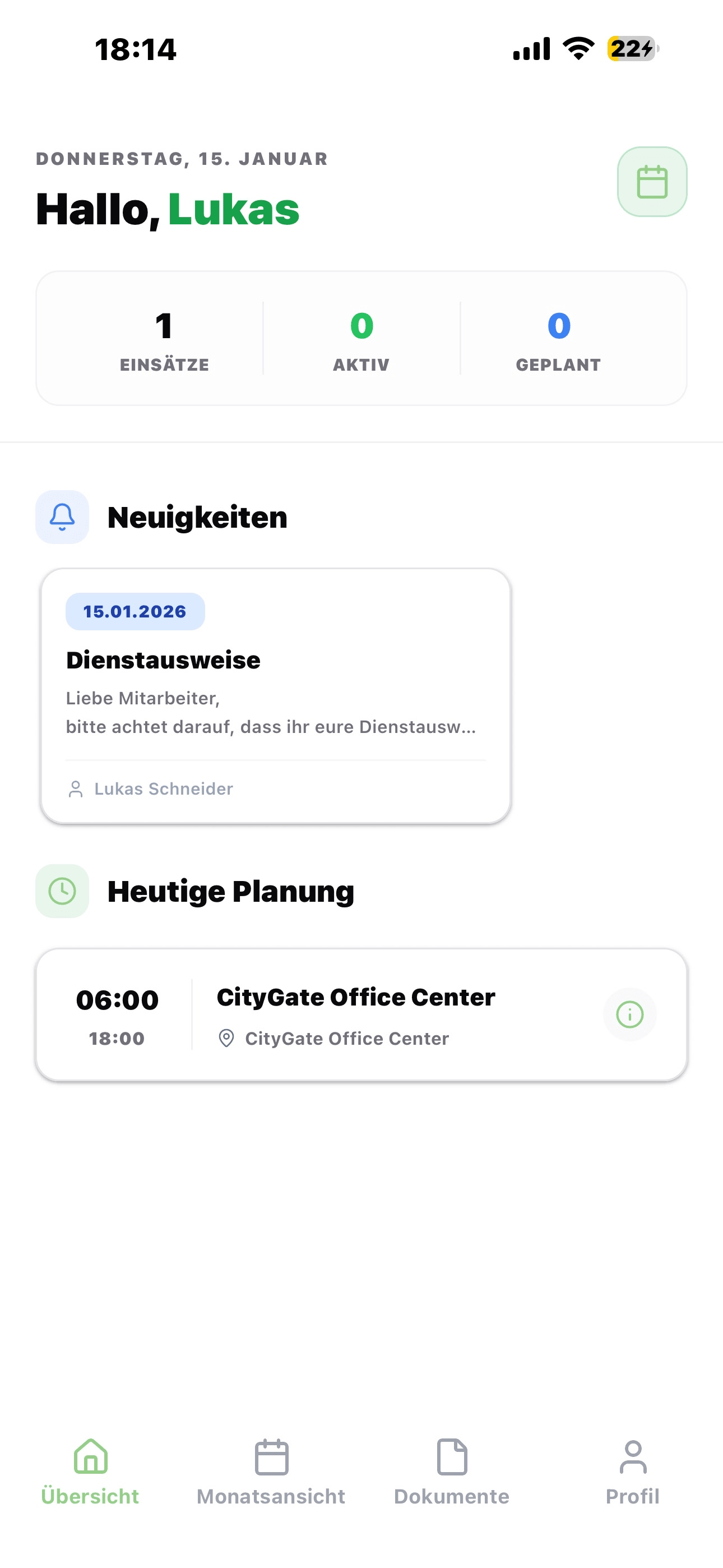Image resolution: width=723 pixels, height=1568 pixels.
Task: Tap the Geplant counter showing 0
Action: 558,341
